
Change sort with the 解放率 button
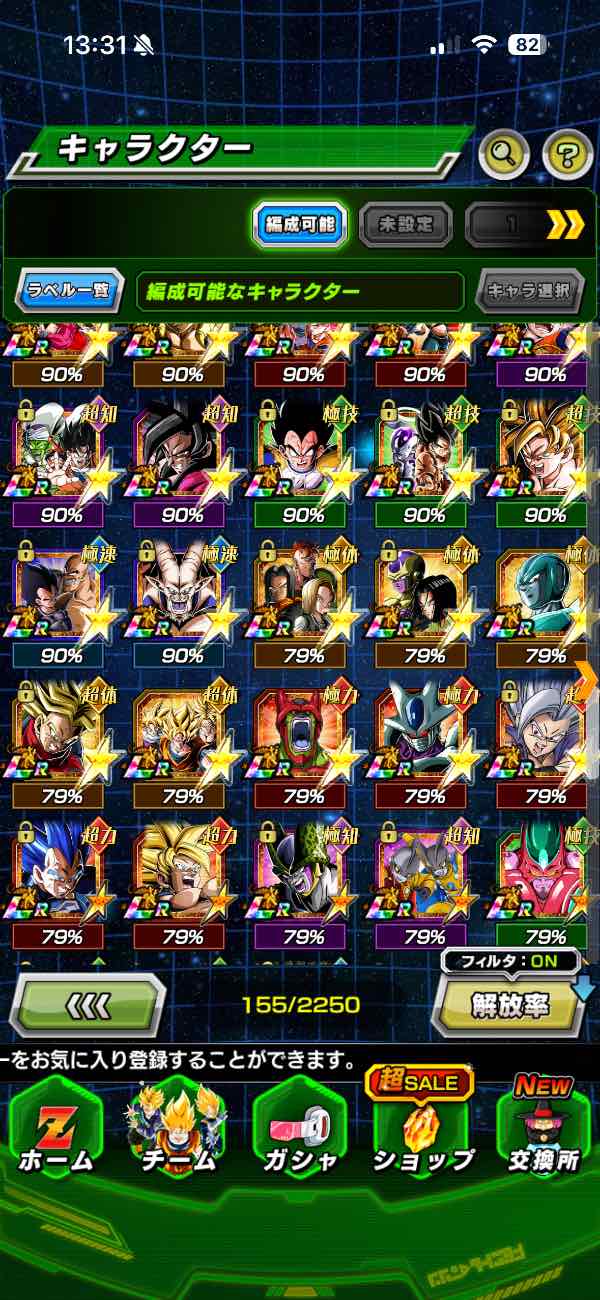click(x=510, y=1006)
